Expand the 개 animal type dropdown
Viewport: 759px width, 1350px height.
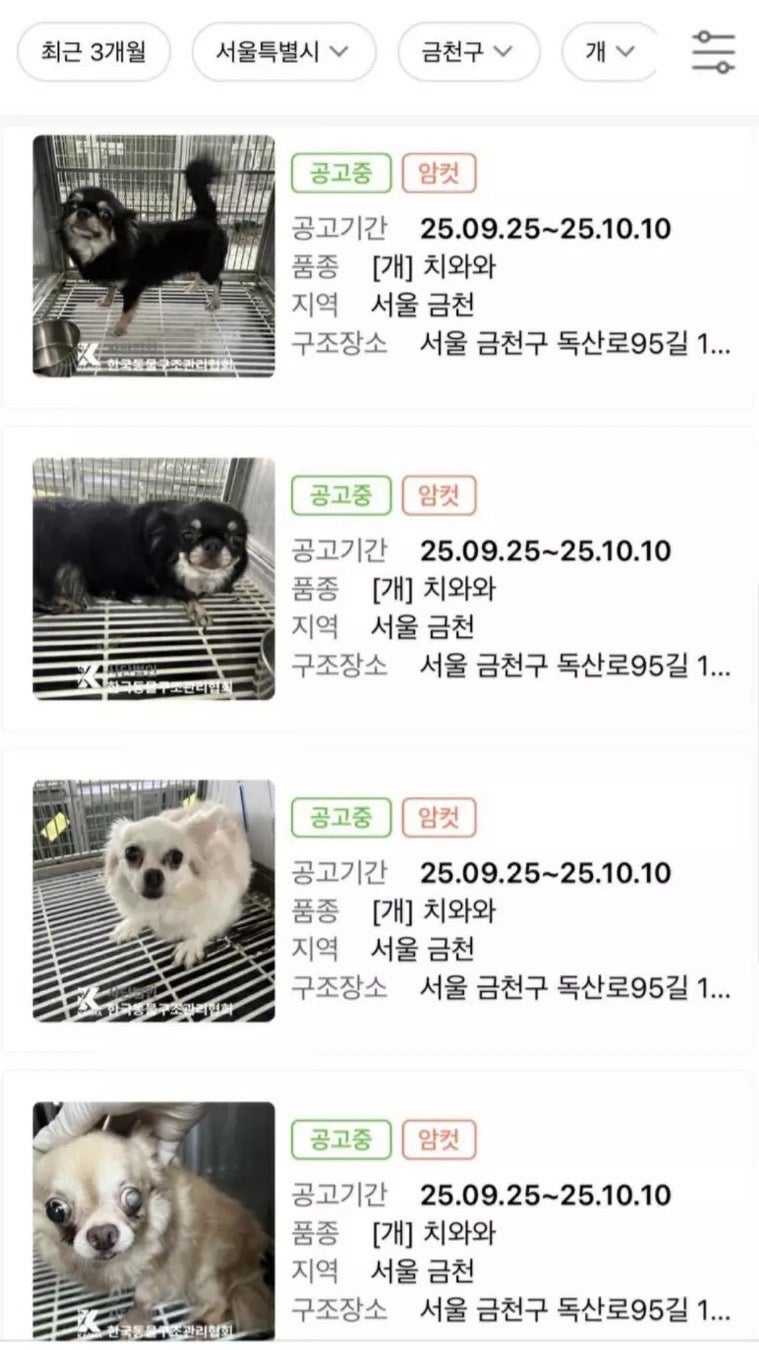pyautogui.click(x=610, y=52)
